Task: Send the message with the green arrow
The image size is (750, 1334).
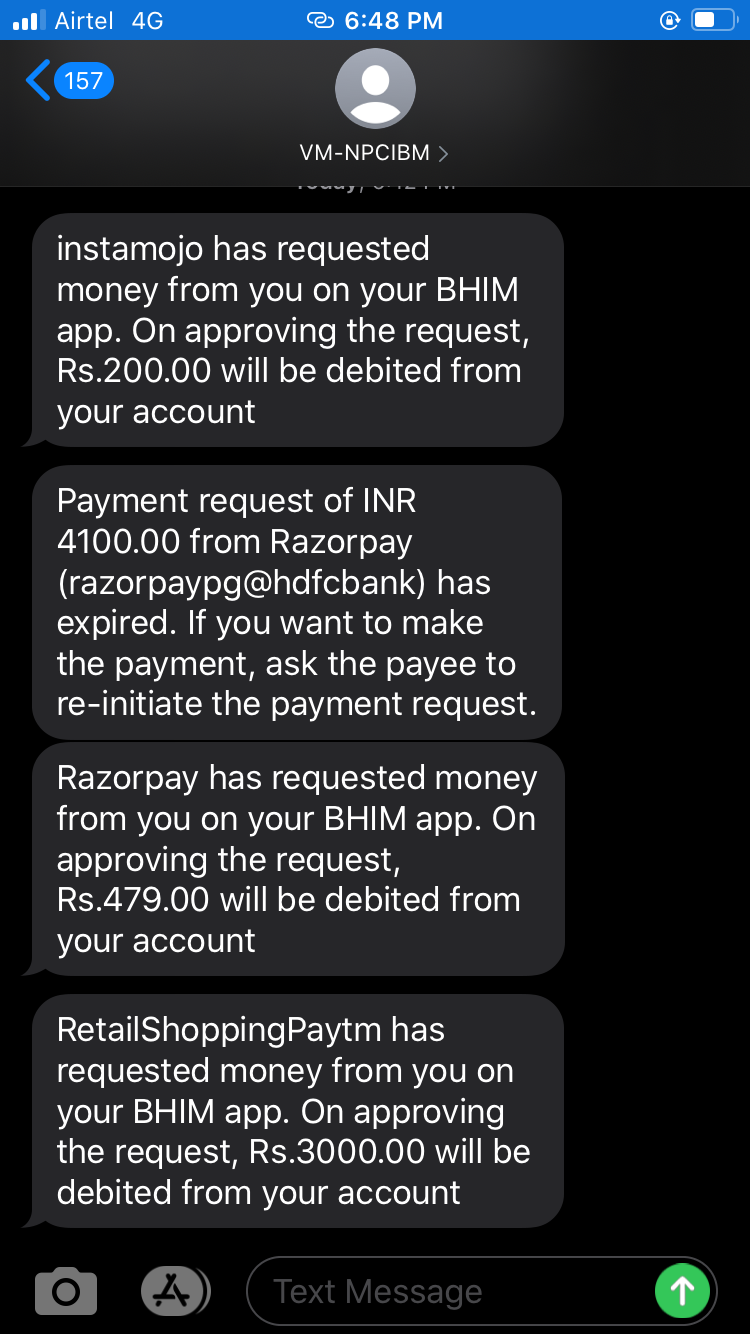Action: pos(682,1291)
